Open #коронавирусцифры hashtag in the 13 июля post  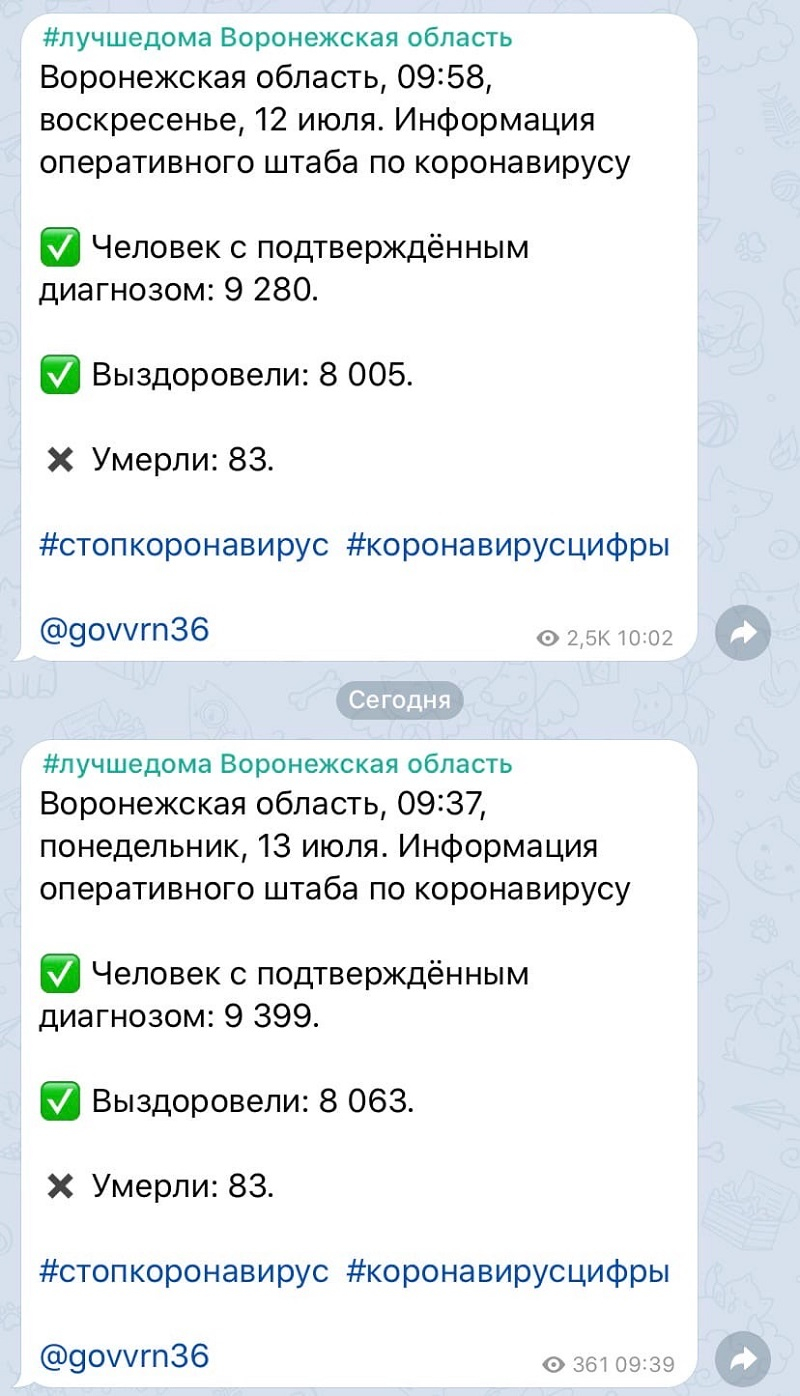tap(508, 1272)
